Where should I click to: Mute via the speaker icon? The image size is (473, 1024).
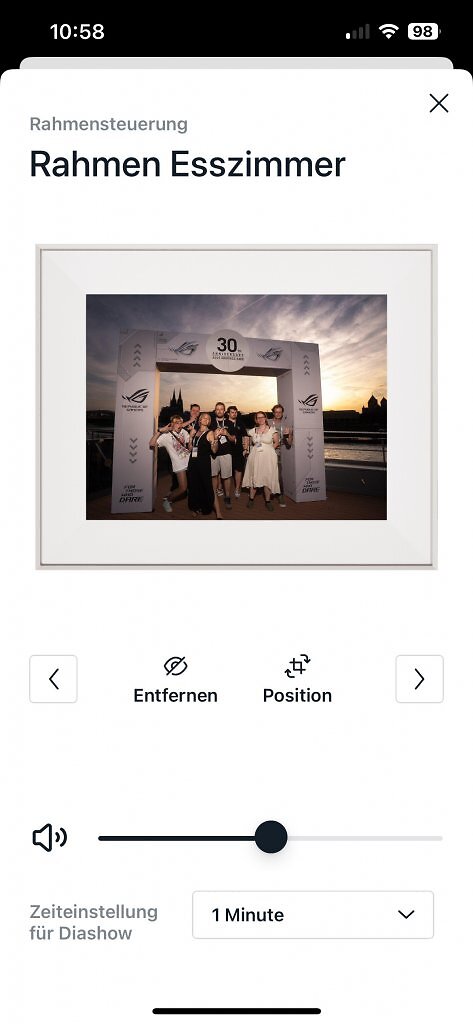coord(50,838)
